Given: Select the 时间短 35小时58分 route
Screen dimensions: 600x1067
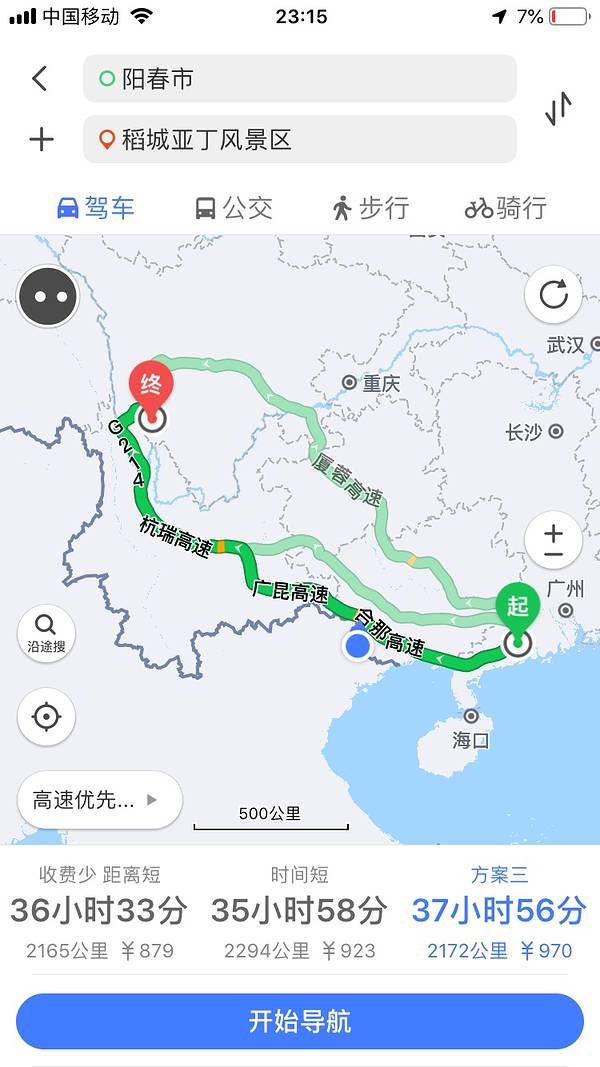Looking at the screenshot, I should 299,911.
